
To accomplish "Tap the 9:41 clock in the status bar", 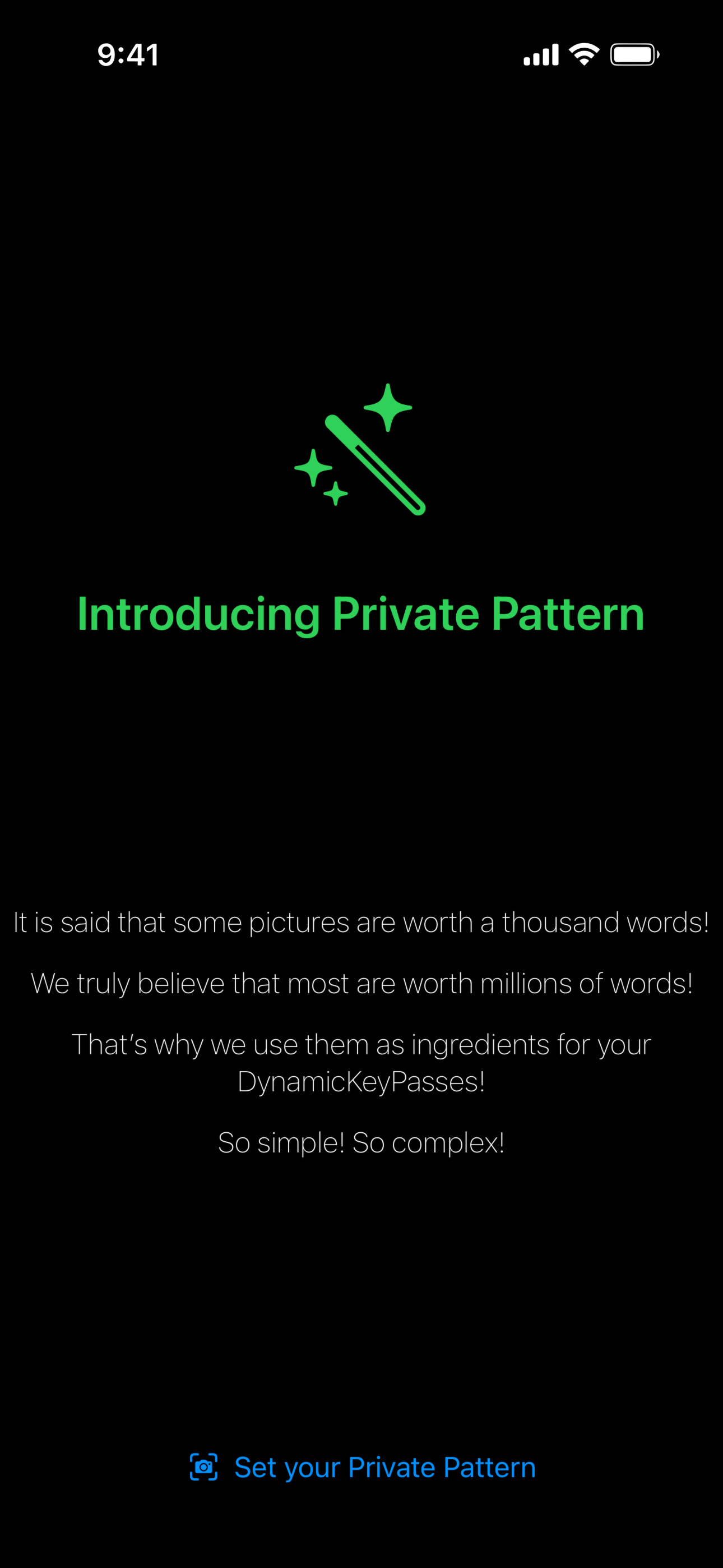I will (128, 54).
